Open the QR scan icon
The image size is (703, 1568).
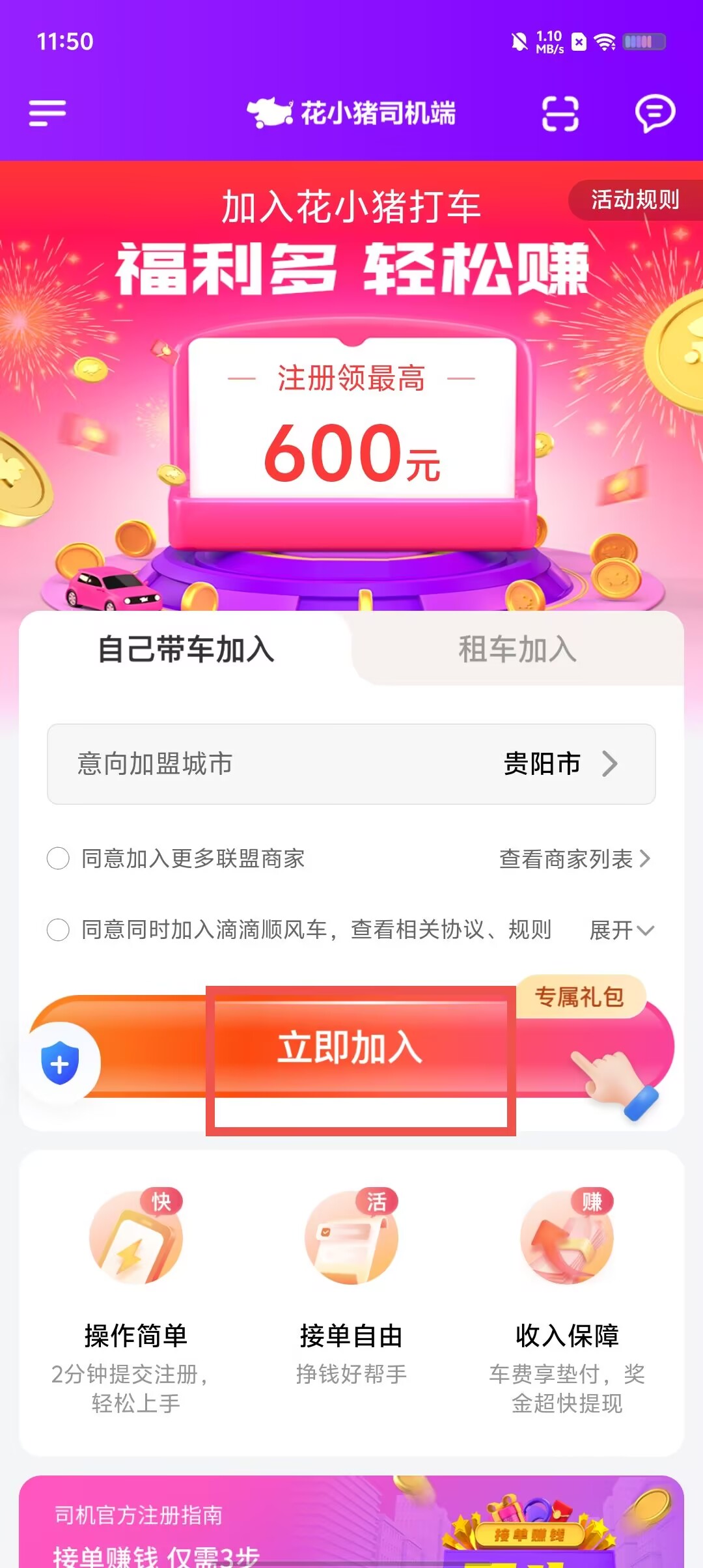[560, 113]
